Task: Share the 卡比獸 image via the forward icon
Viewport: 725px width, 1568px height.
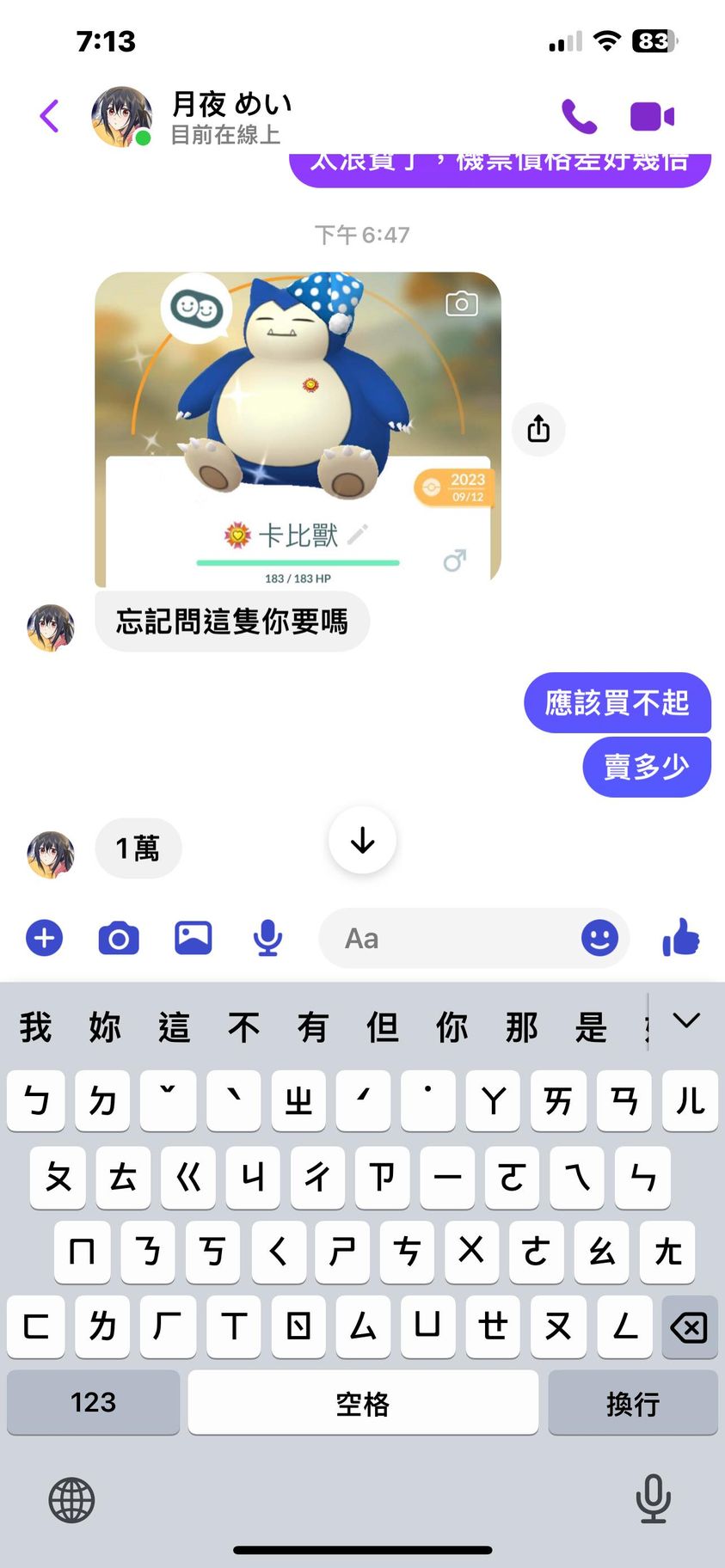Action: point(538,428)
